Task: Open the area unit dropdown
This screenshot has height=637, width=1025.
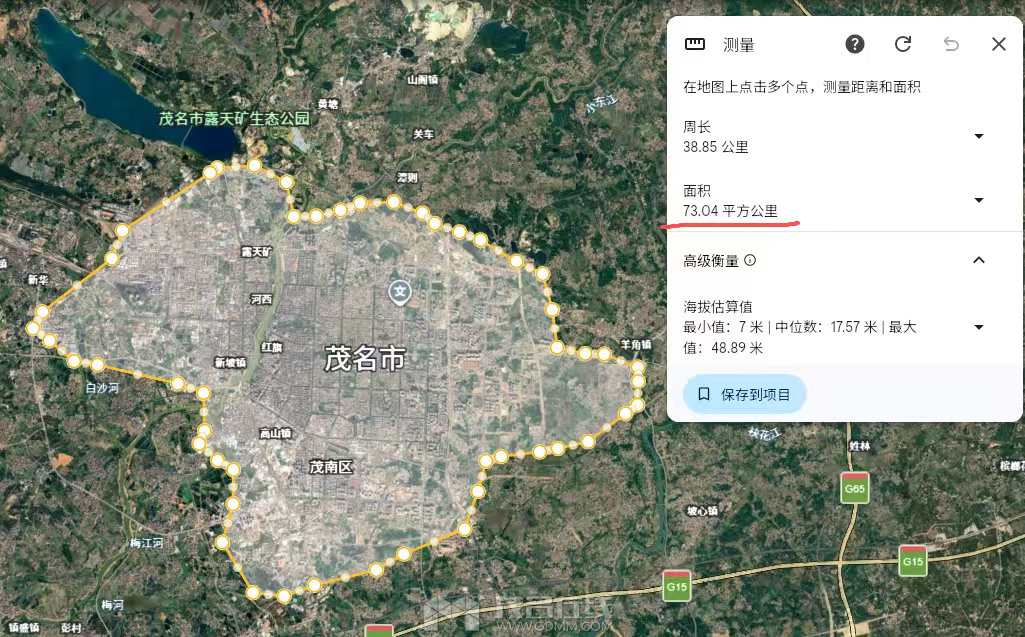Action: (979, 200)
